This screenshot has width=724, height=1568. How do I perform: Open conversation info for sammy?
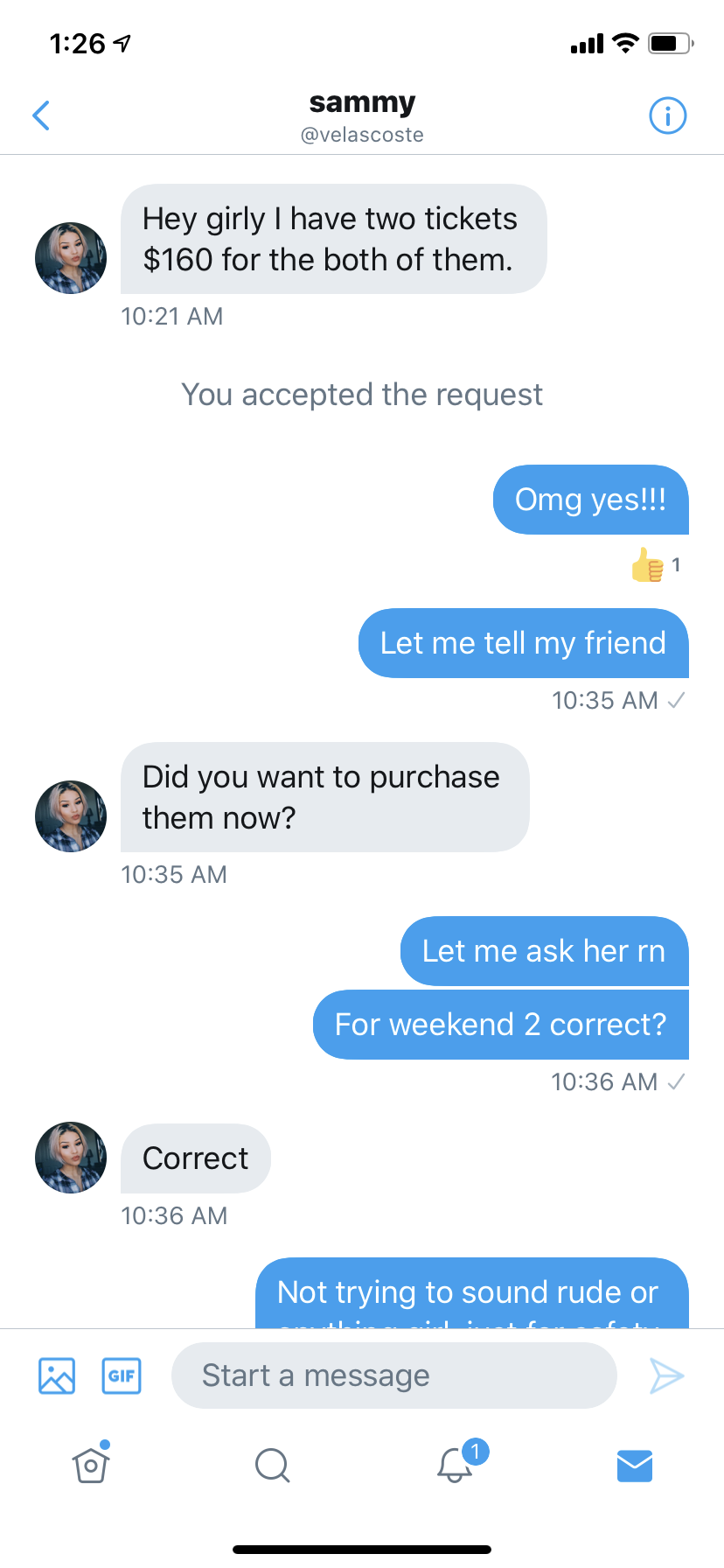coord(667,115)
